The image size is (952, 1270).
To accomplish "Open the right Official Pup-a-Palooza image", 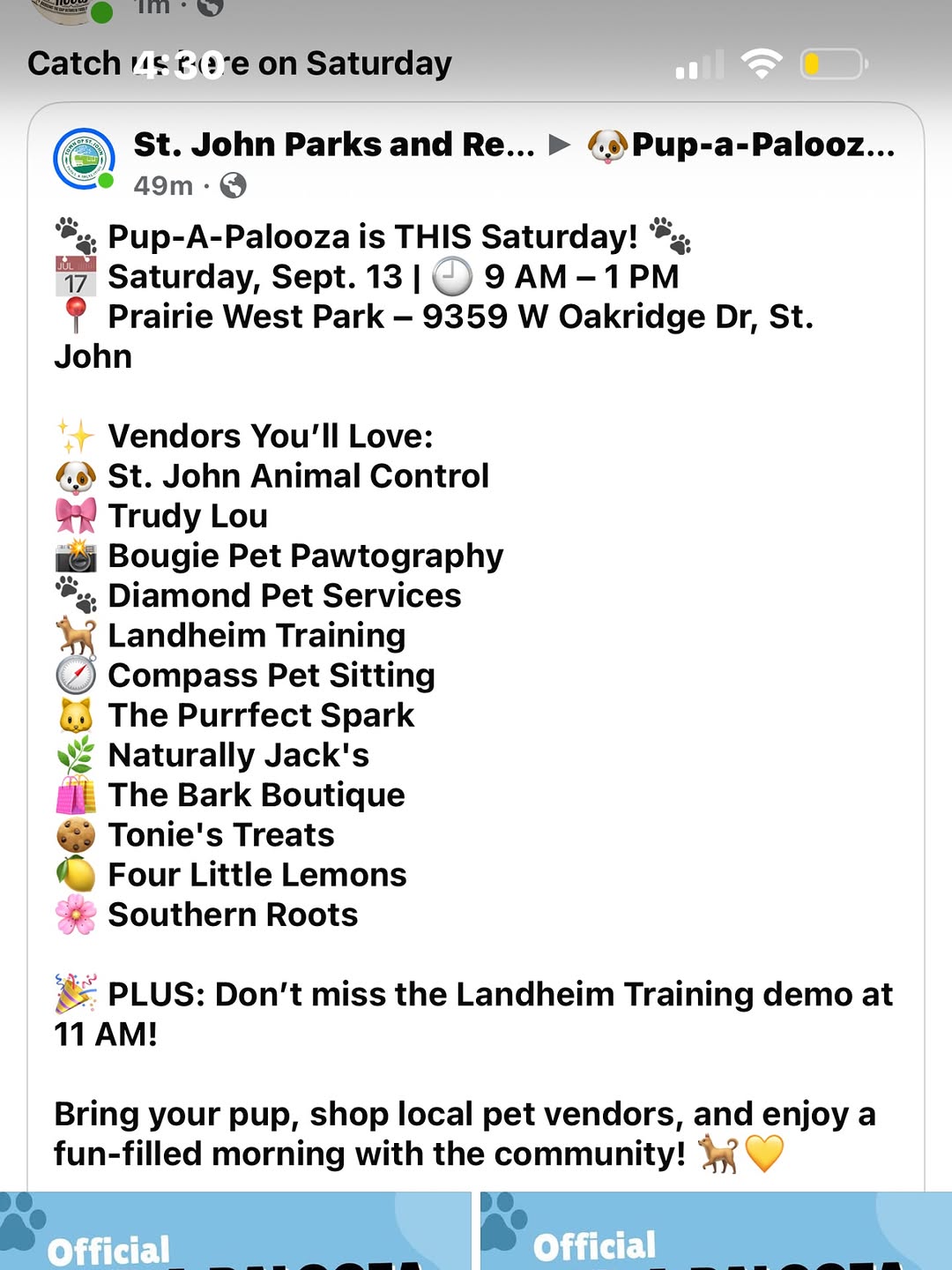I will [x=716, y=1233].
